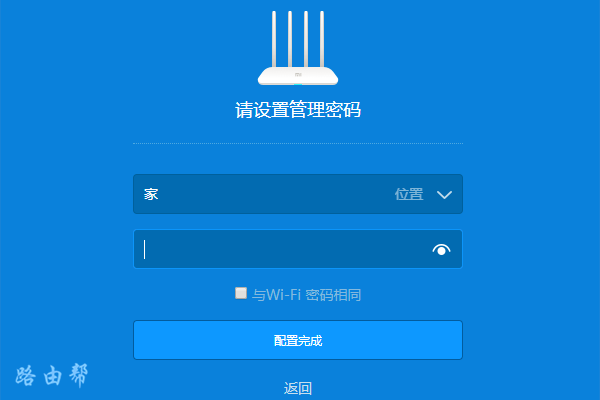Expand the 位置 location dropdown

click(445, 195)
